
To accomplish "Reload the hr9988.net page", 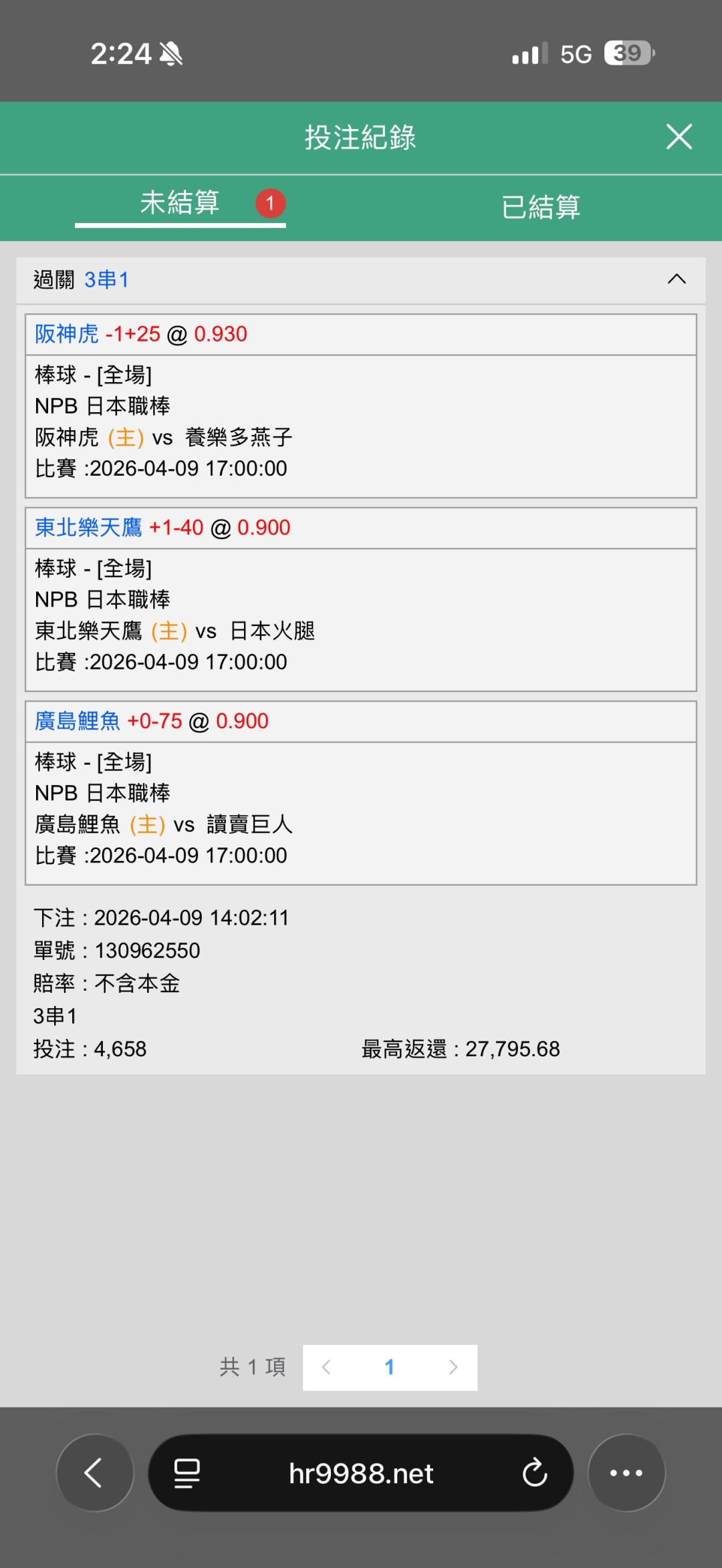I will tap(534, 1472).
